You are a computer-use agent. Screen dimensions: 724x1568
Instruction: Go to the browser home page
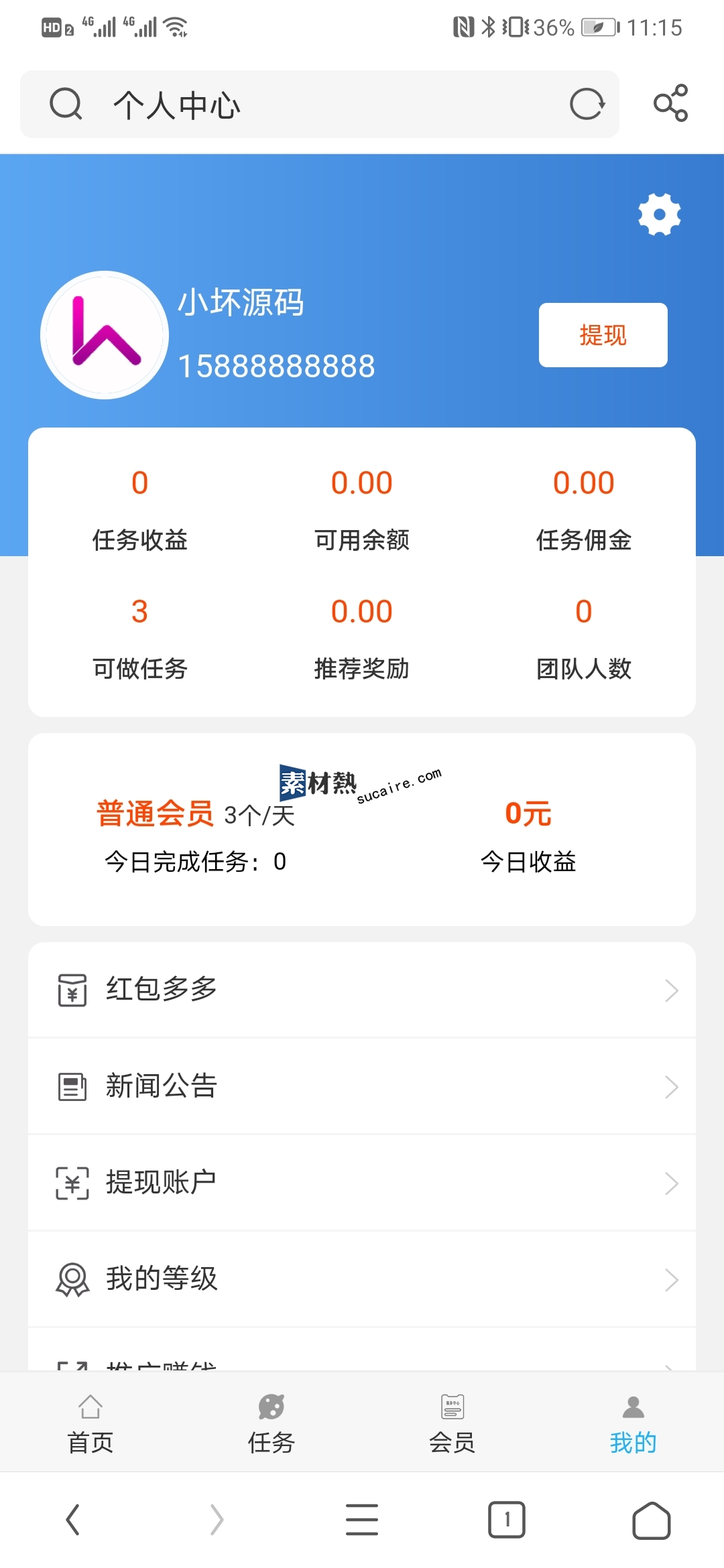pyautogui.click(x=652, y=1520)
